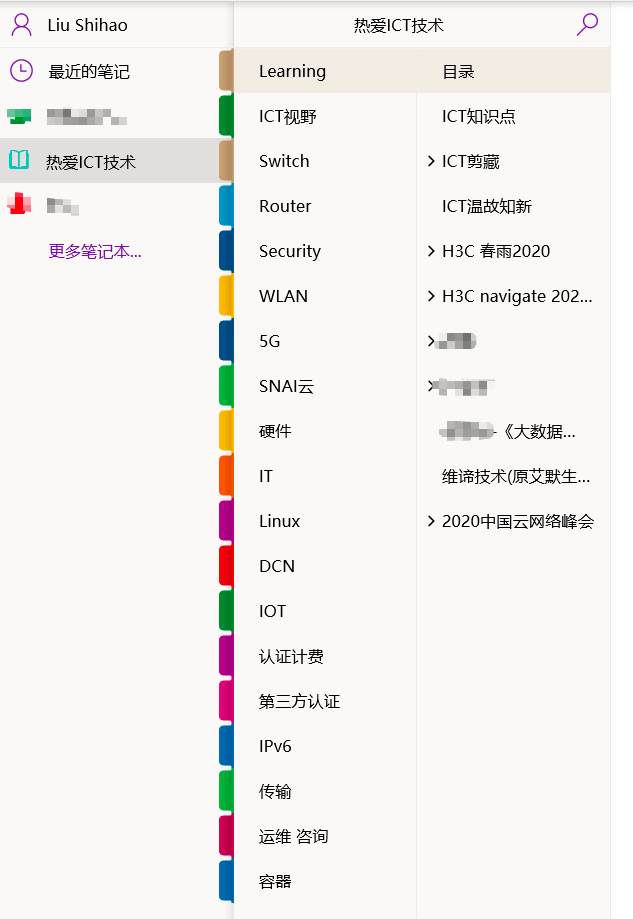This screenshot has height=919, width=633.
Task: Open the WLAN section
Action: (x=283, y=296)
